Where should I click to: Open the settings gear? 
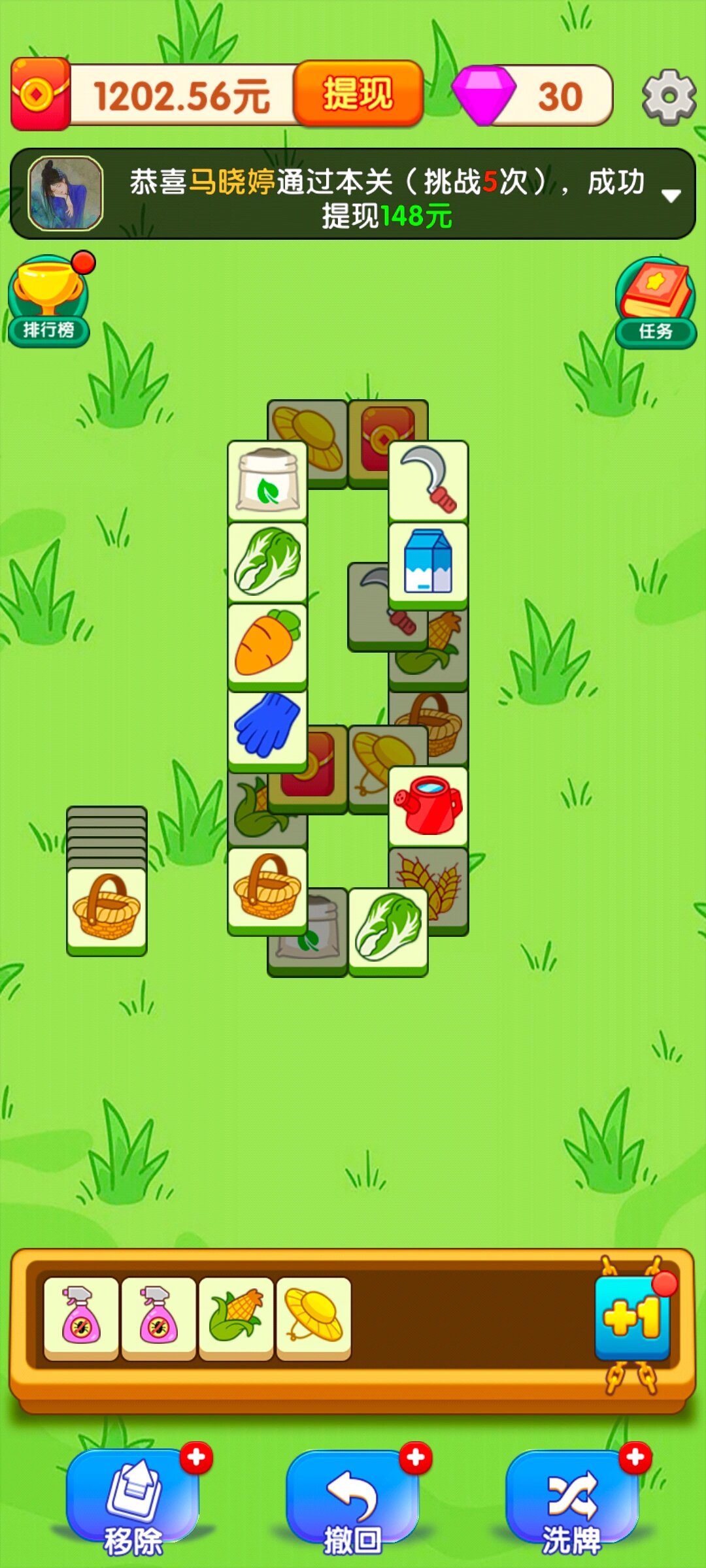pos(668,97)
